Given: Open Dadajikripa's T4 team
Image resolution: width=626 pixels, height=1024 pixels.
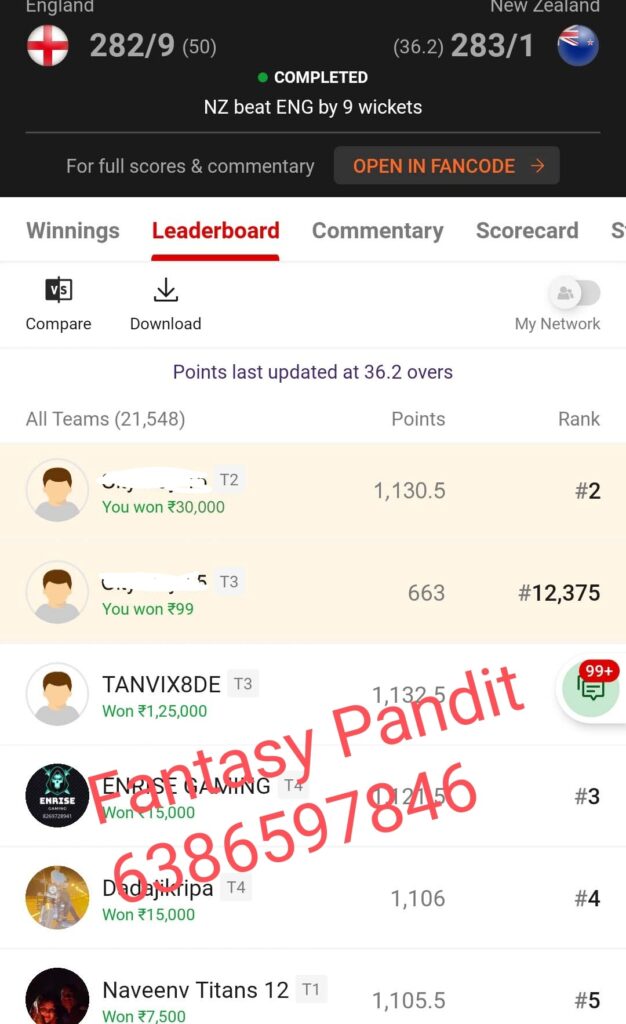Looking at the screenshot, I should pos(313,899).
